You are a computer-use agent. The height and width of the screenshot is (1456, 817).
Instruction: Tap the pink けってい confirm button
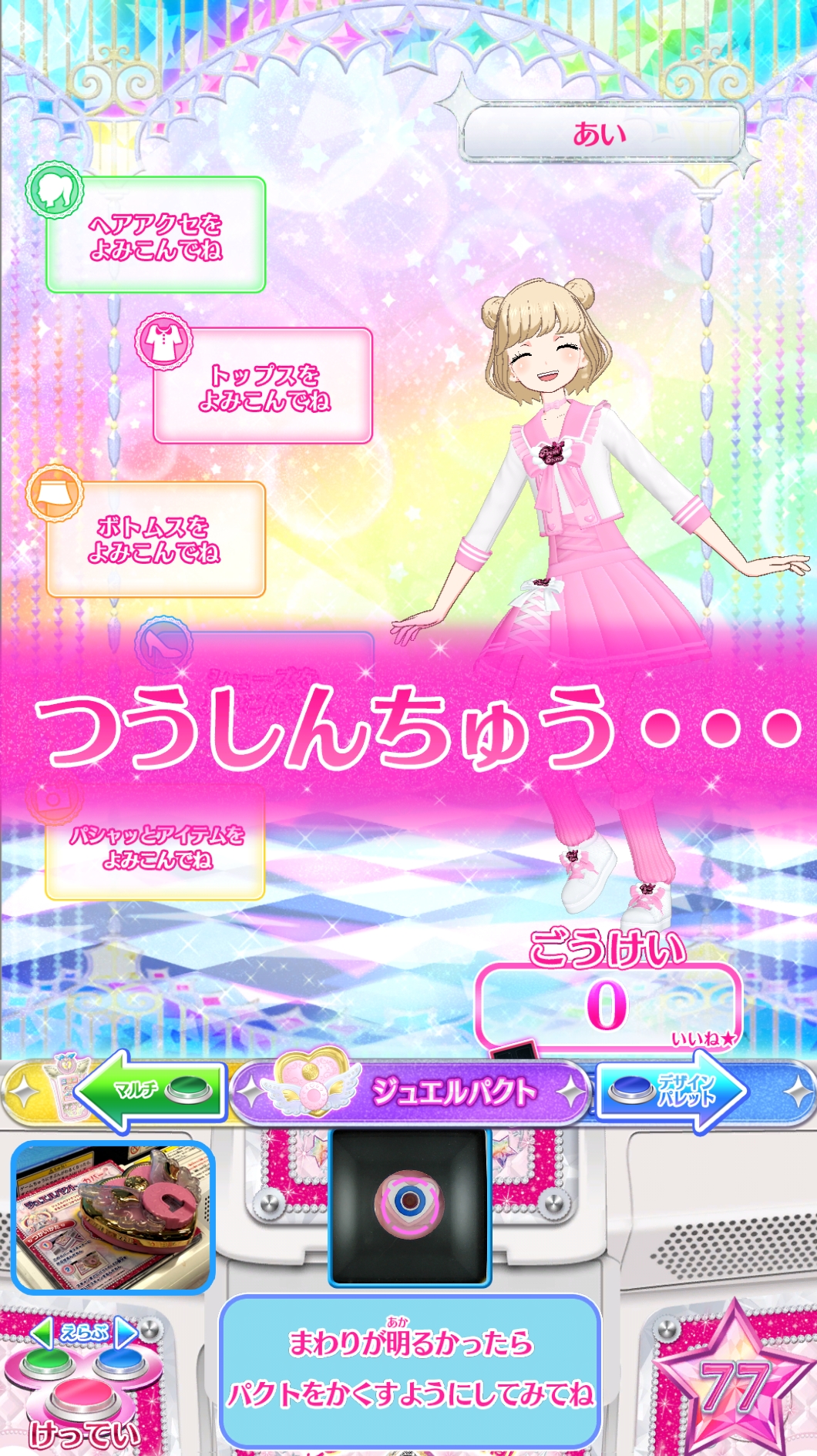[83, 1397]
